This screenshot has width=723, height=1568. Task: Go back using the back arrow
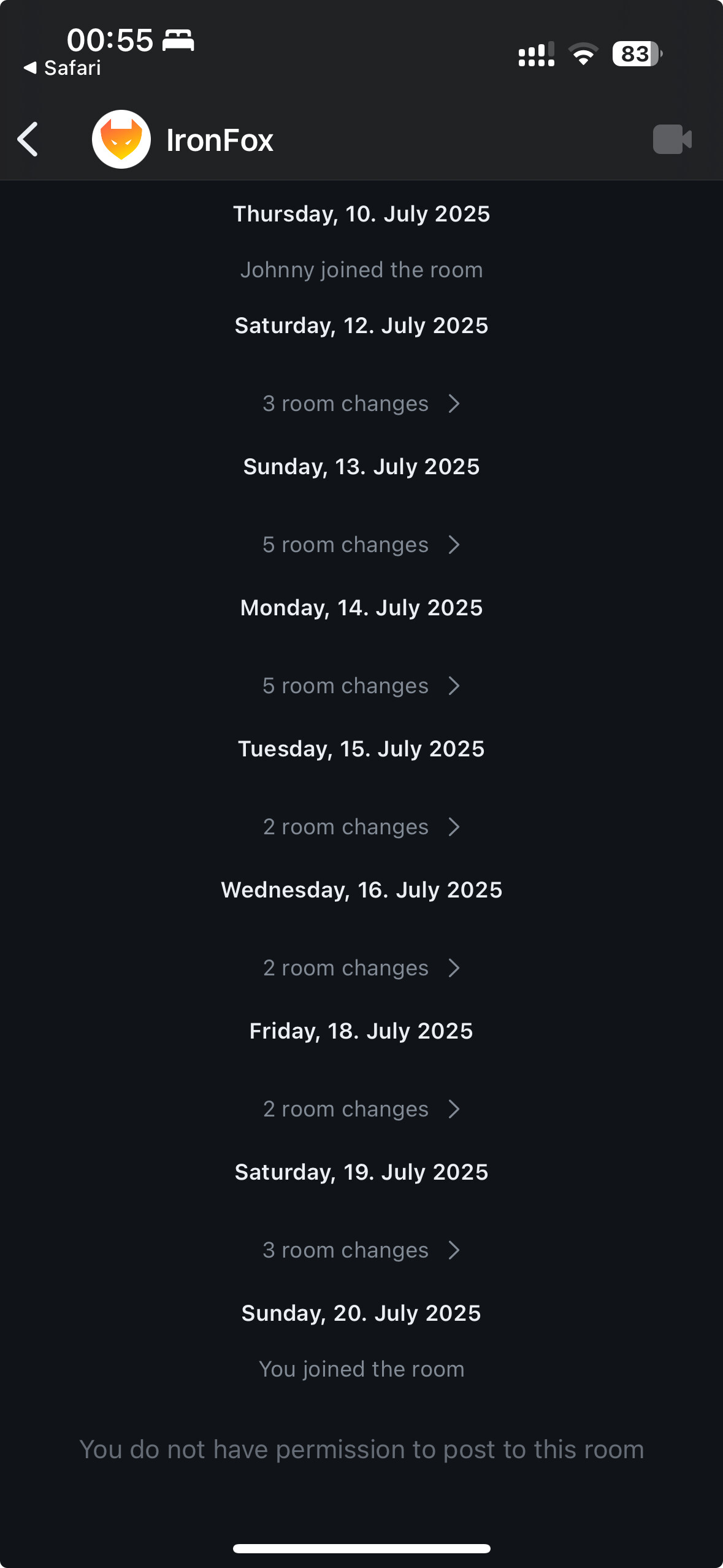point(28,139)
